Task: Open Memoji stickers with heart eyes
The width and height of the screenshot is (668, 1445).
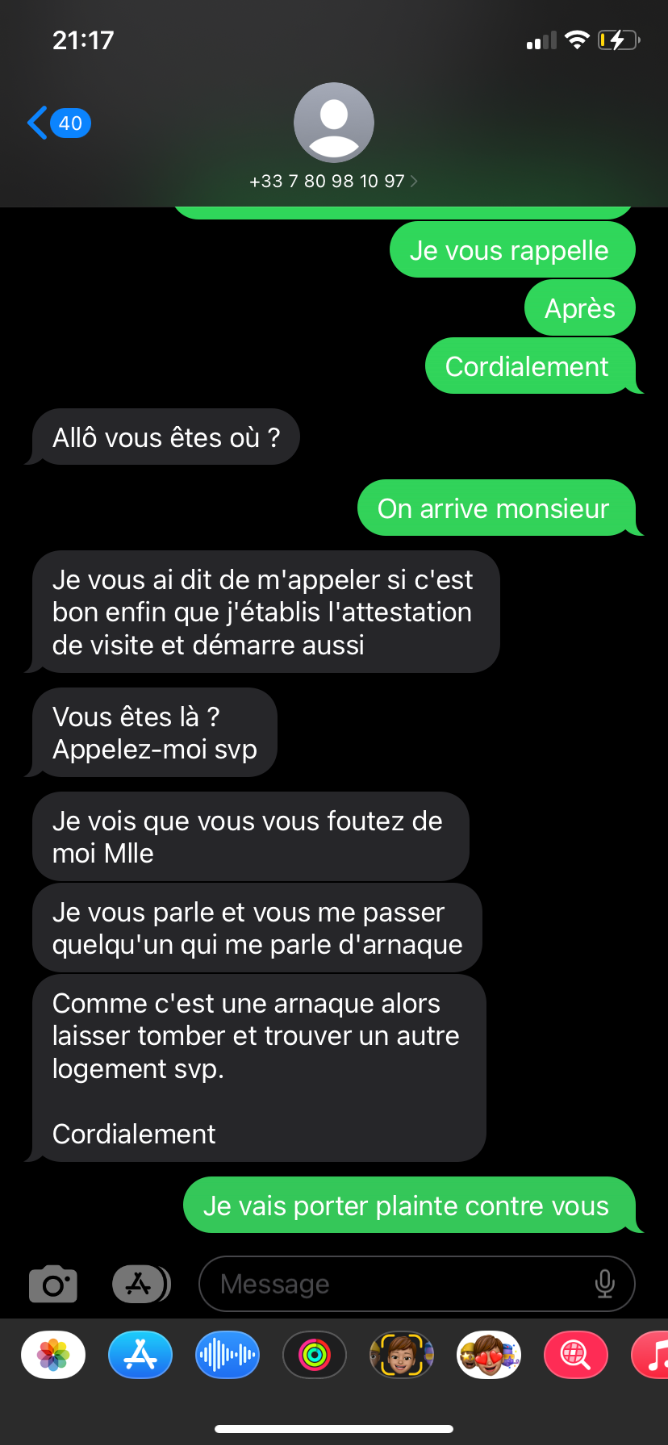Action: point(488,1356)
